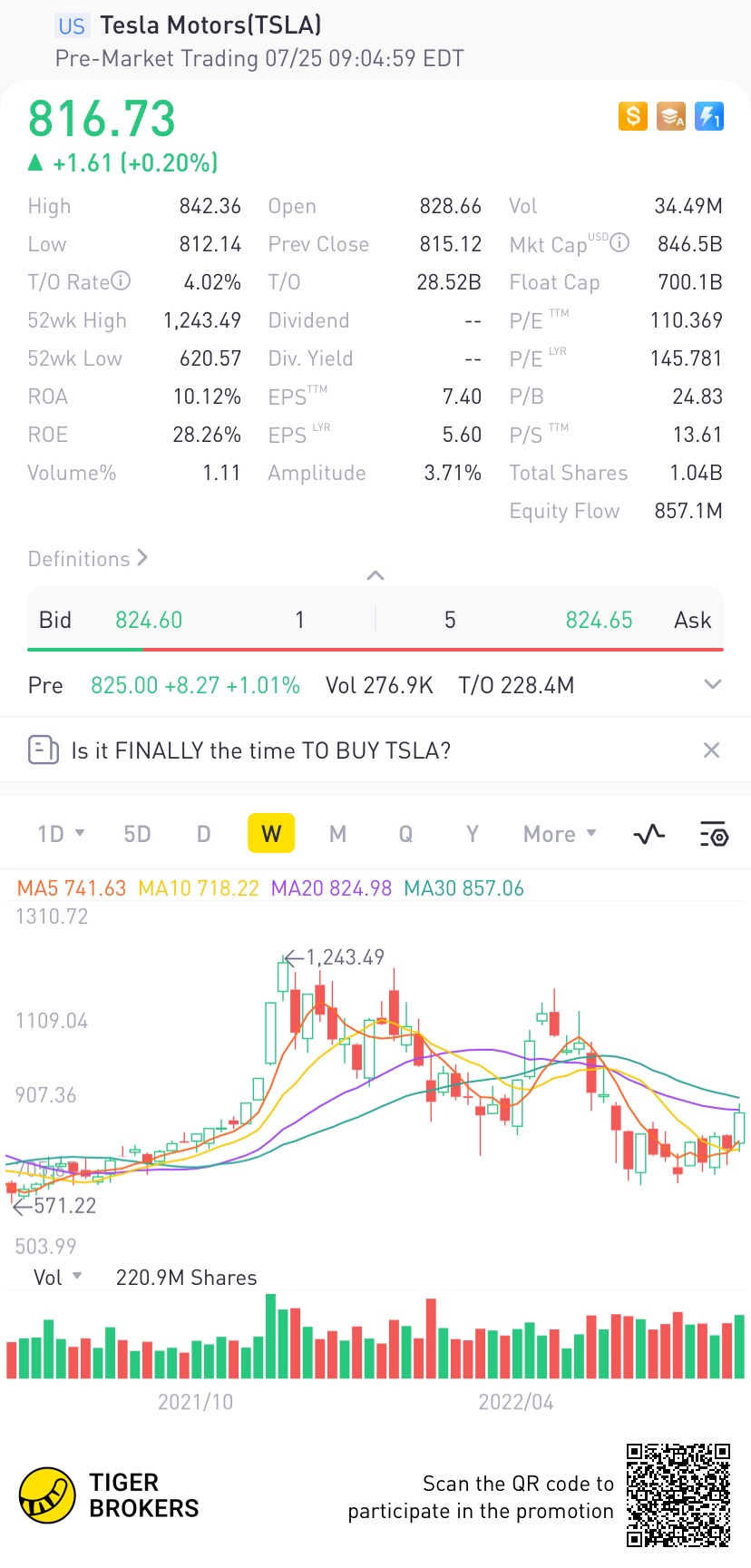Switch to the 5D chart
The height and width of the screenshot is (1568, 751).
pos(137,834)
